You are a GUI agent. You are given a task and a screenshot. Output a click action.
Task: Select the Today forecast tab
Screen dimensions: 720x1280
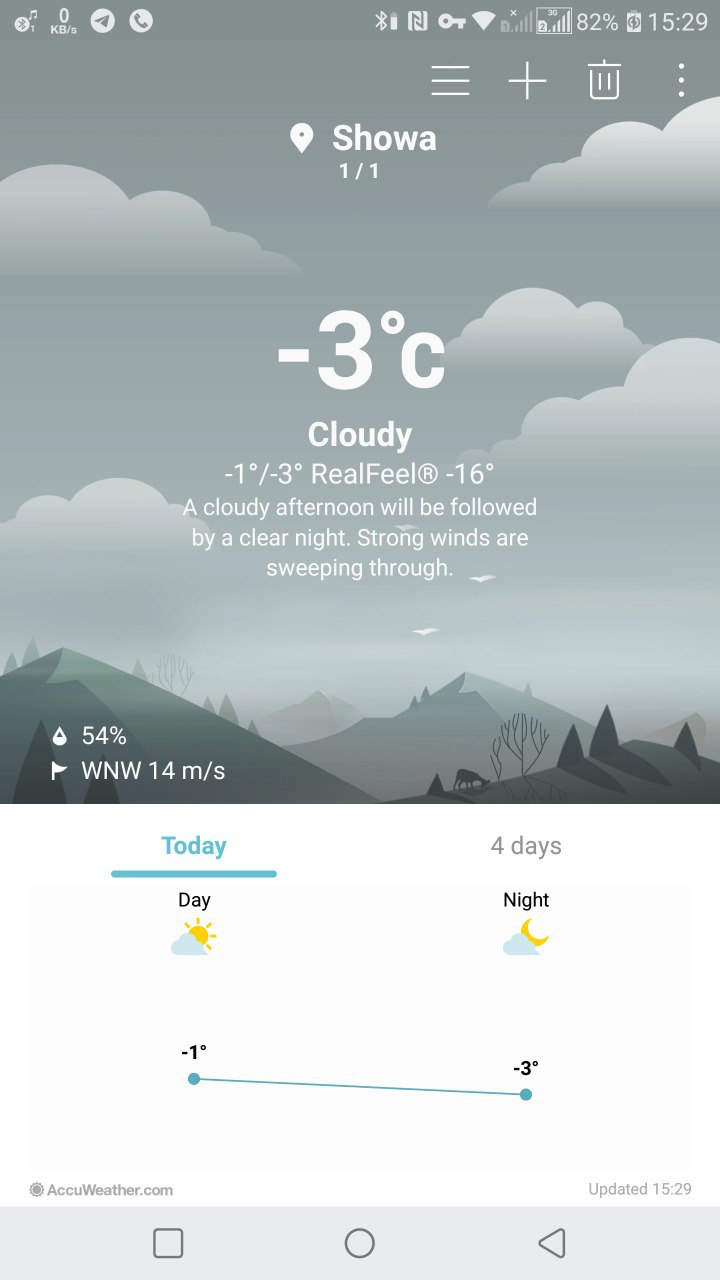(194, 846)
